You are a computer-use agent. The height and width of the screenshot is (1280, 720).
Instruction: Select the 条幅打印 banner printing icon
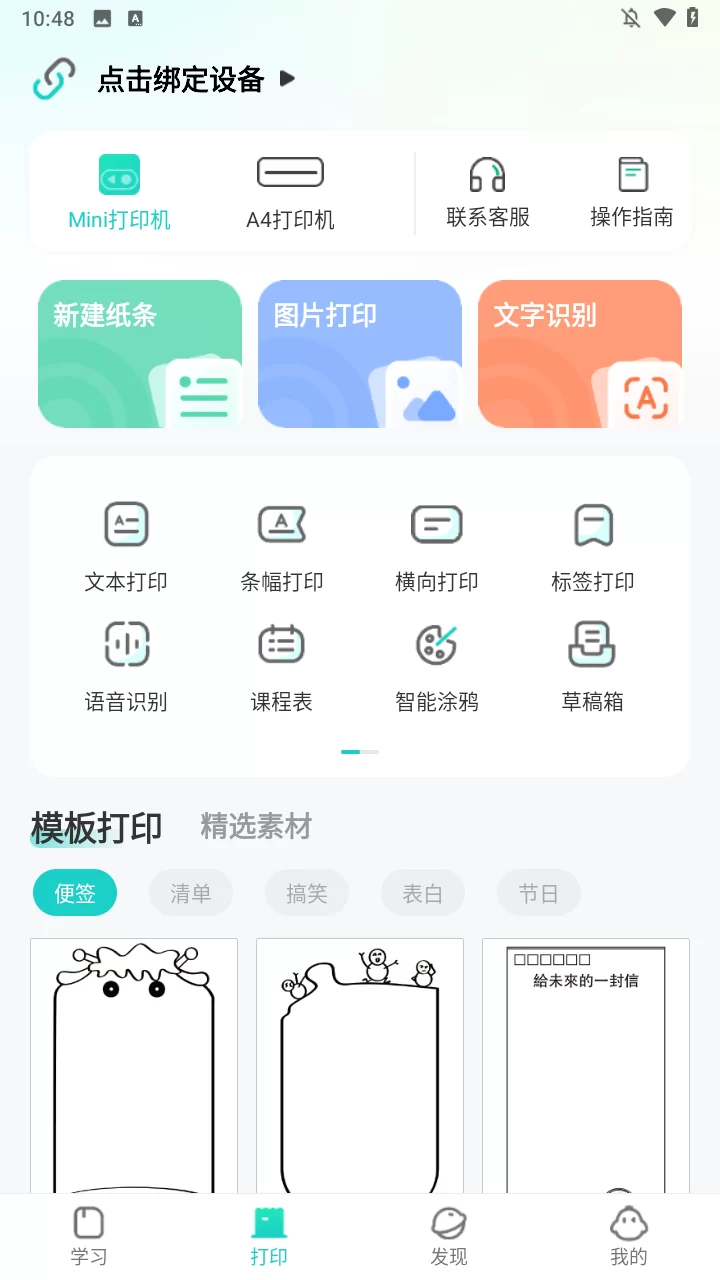[x=281, y=543]
